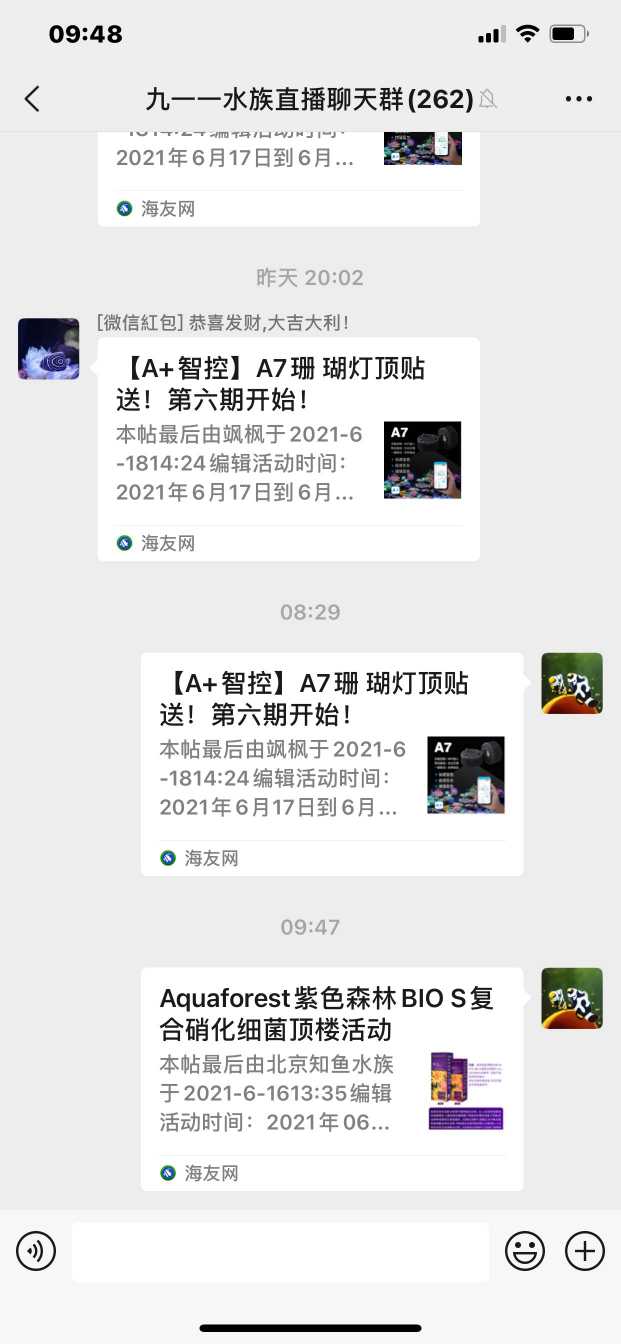Tap the message text field
The height and width of the screenshot is (1344, 621).
280,1251
